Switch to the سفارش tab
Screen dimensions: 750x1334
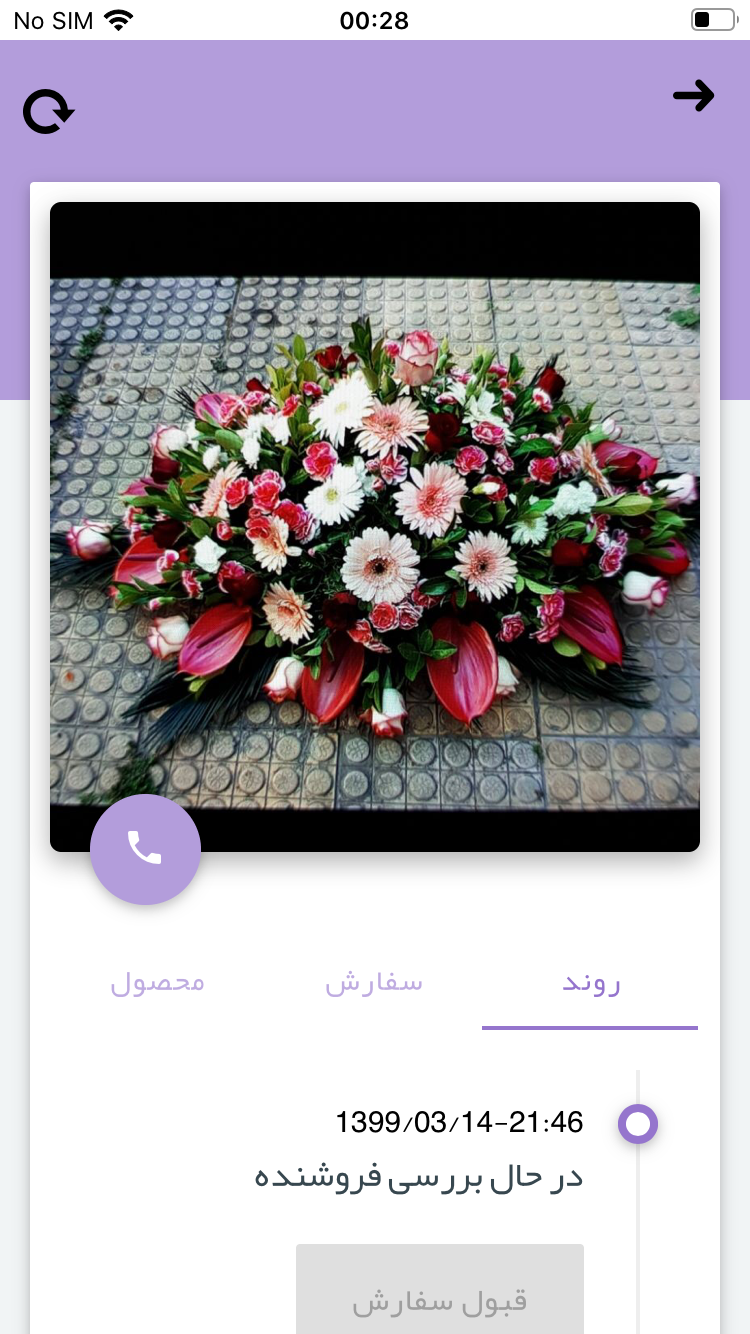tap(374, 982)
